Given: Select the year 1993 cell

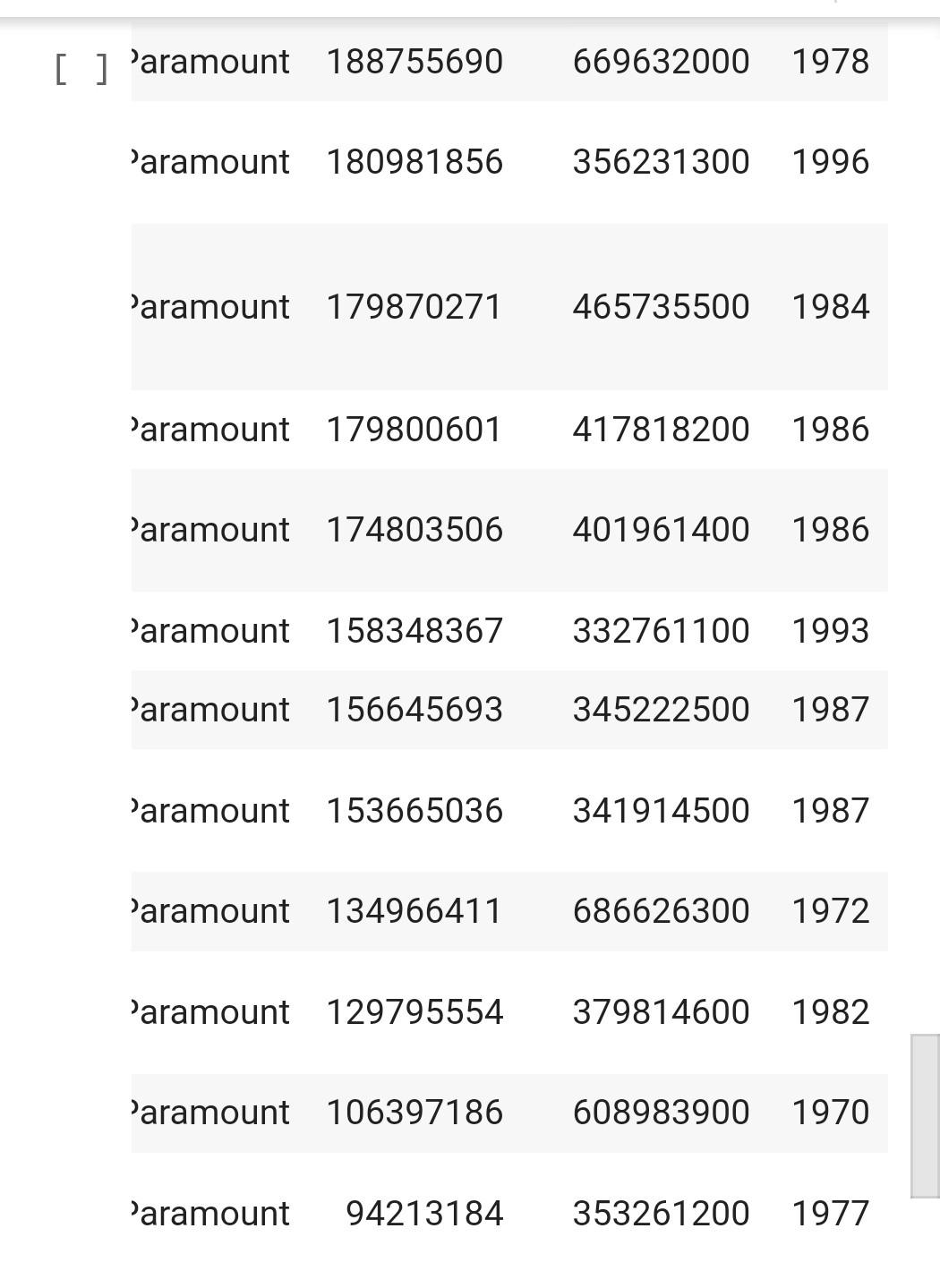Looking at the screenshot, I should point(831,630).
